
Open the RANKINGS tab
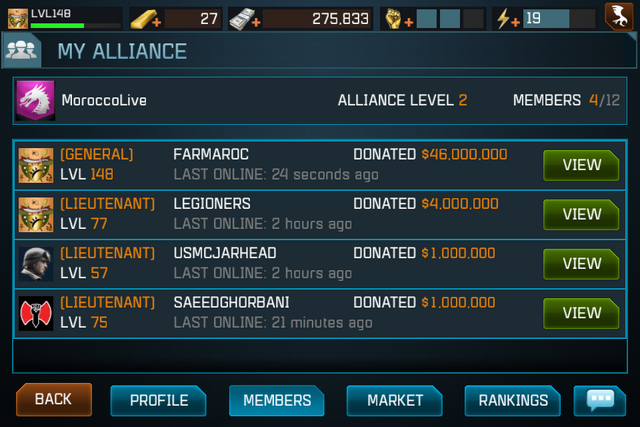512,401
